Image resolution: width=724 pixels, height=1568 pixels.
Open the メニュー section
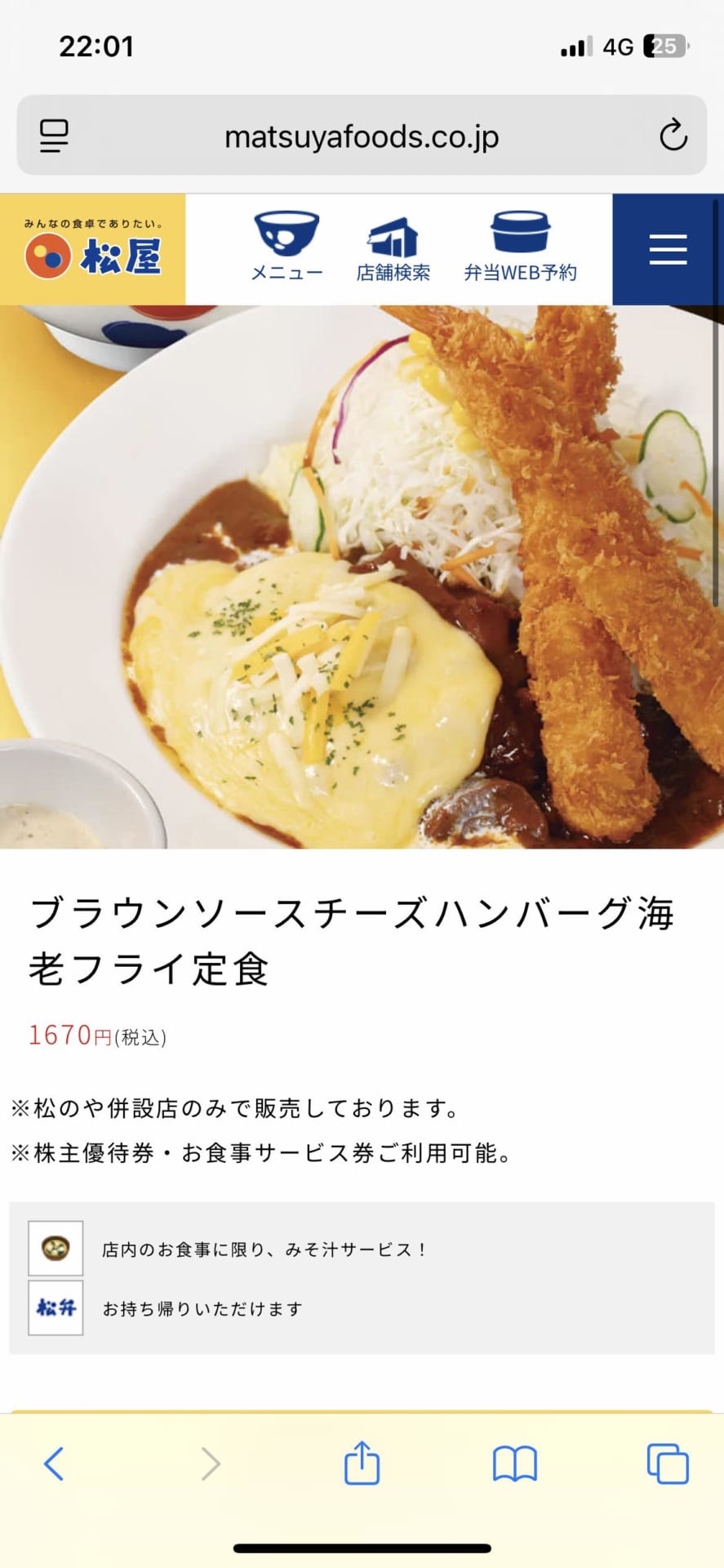286,248
